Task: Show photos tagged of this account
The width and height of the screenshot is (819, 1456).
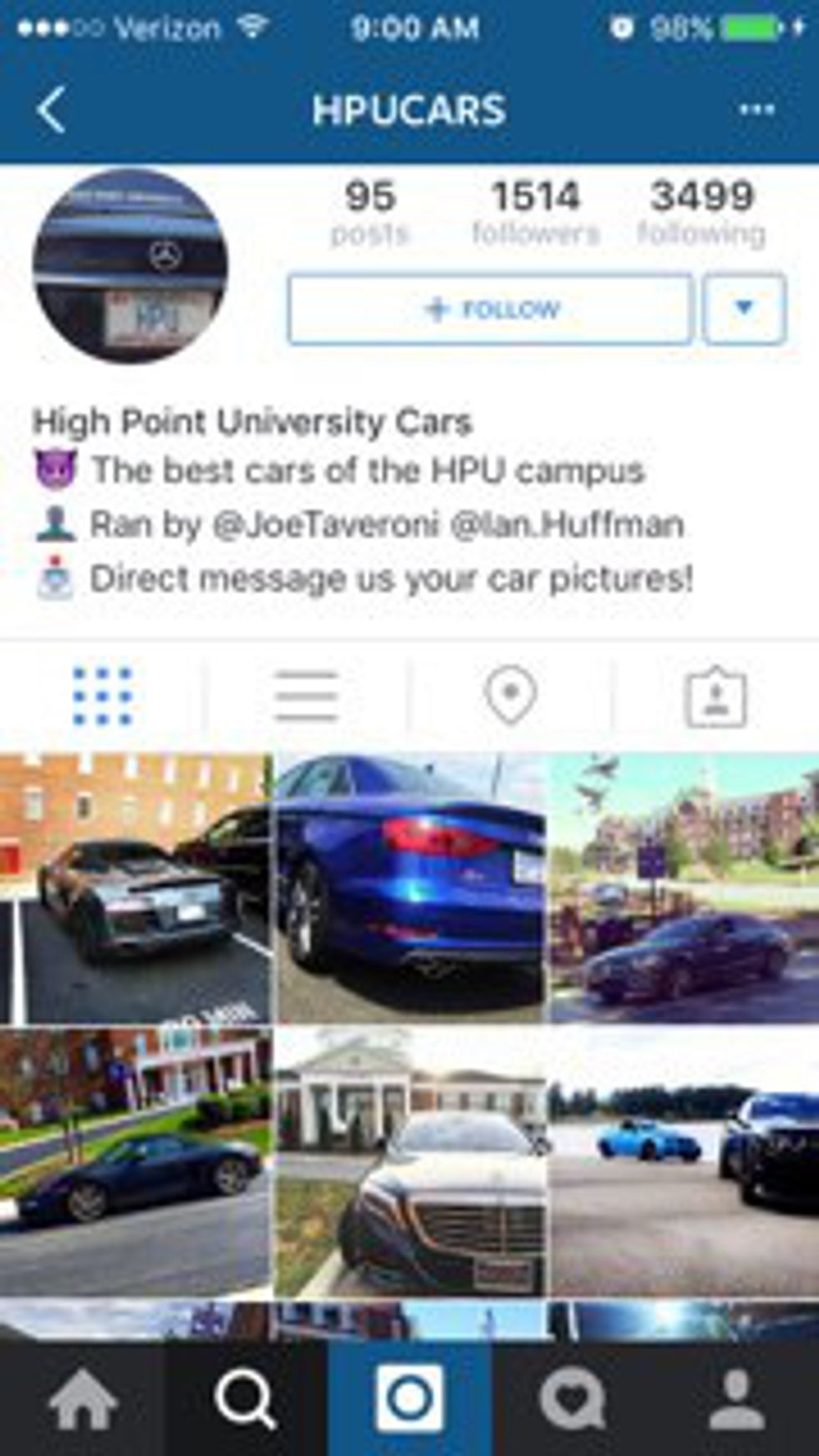Action: click(x=715, y=695)
